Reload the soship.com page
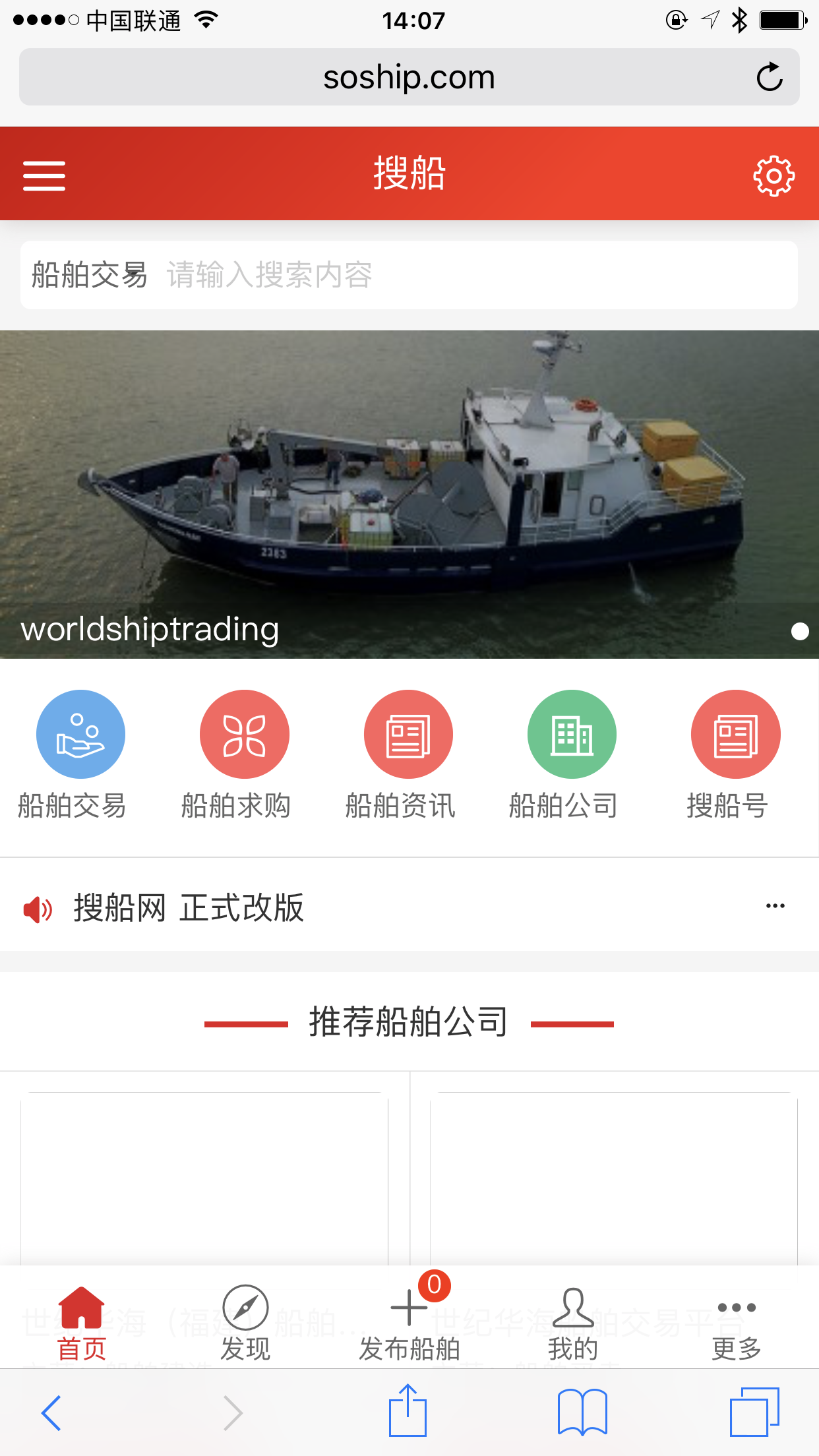 770,76
